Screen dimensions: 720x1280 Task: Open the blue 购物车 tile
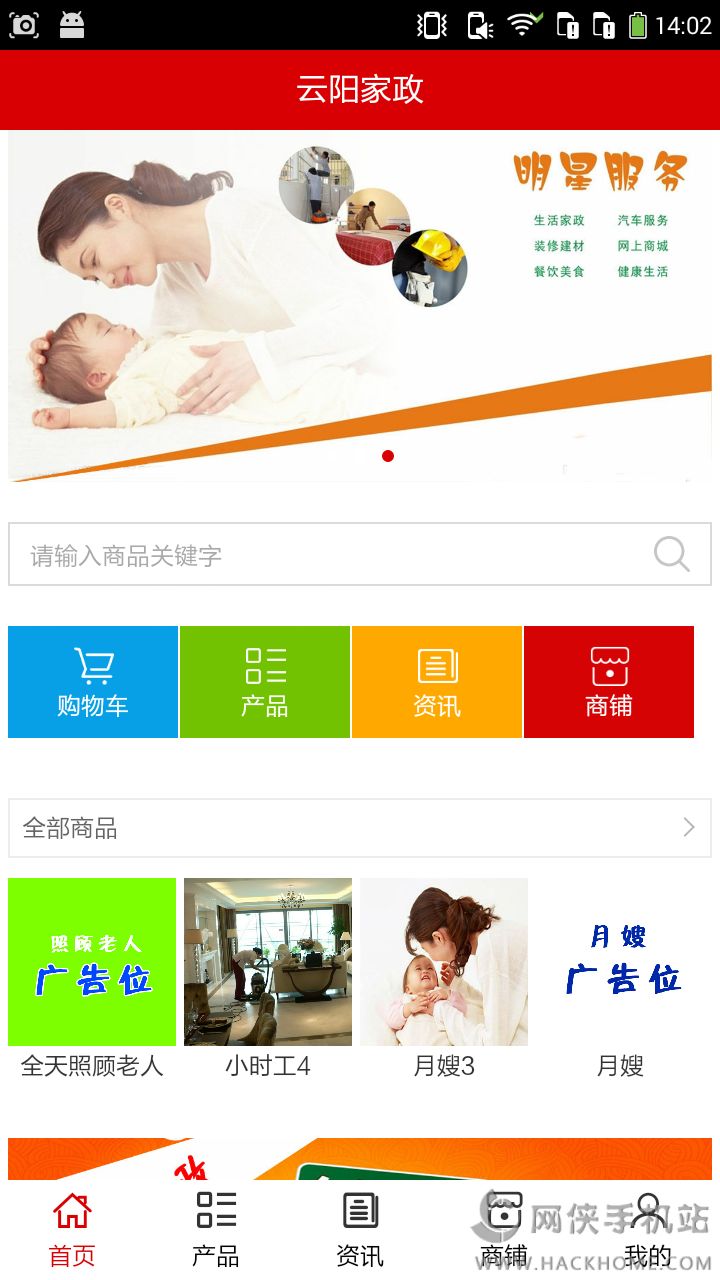93,682
